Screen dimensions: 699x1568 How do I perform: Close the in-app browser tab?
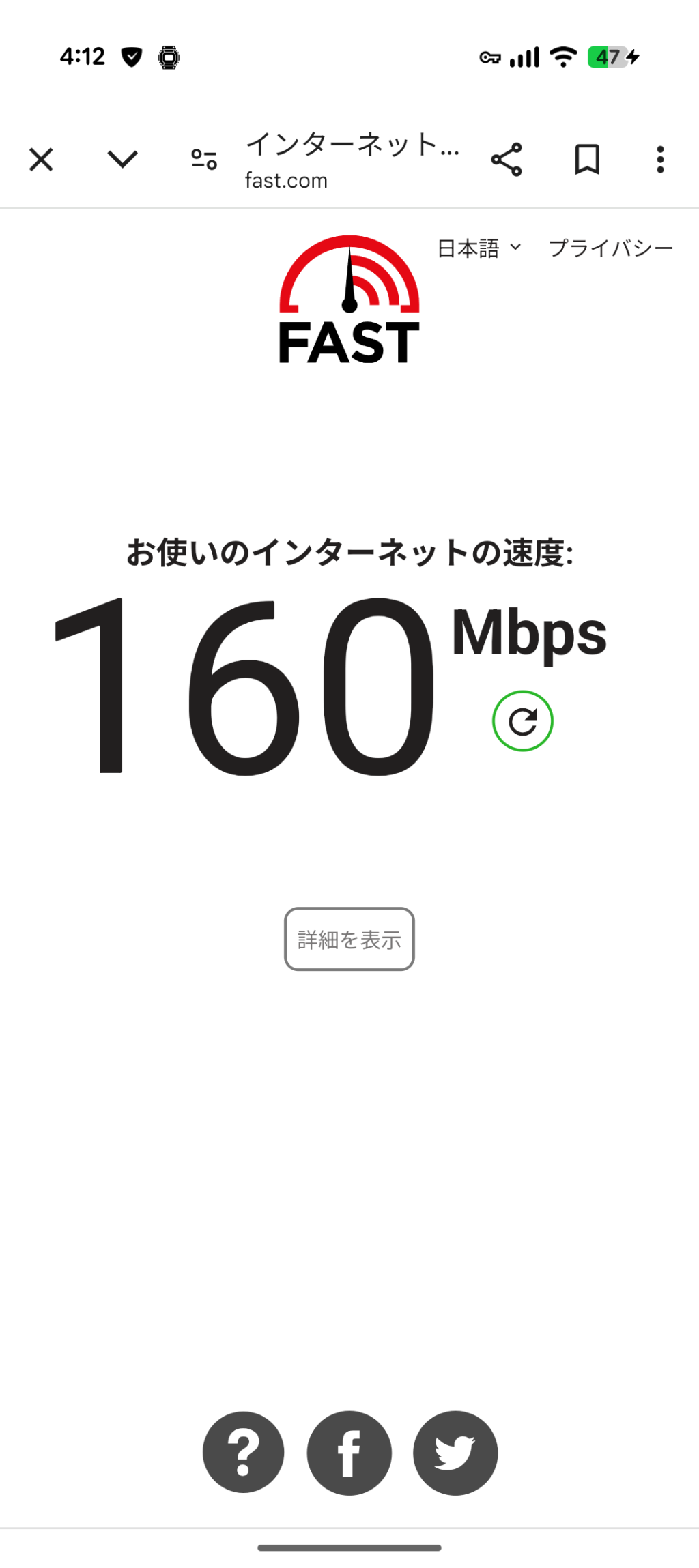(x=41, y=160)
